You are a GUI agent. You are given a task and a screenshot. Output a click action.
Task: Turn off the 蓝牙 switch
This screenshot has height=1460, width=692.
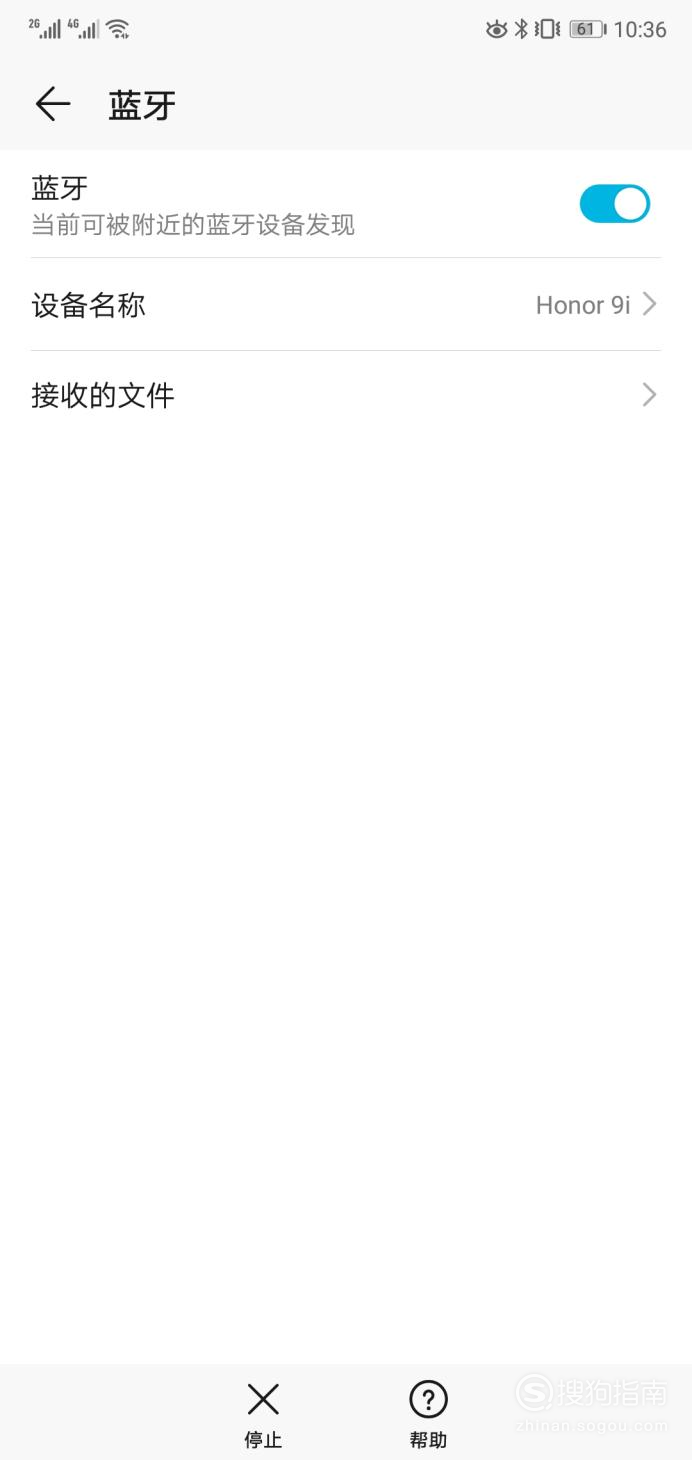(614, 204)
